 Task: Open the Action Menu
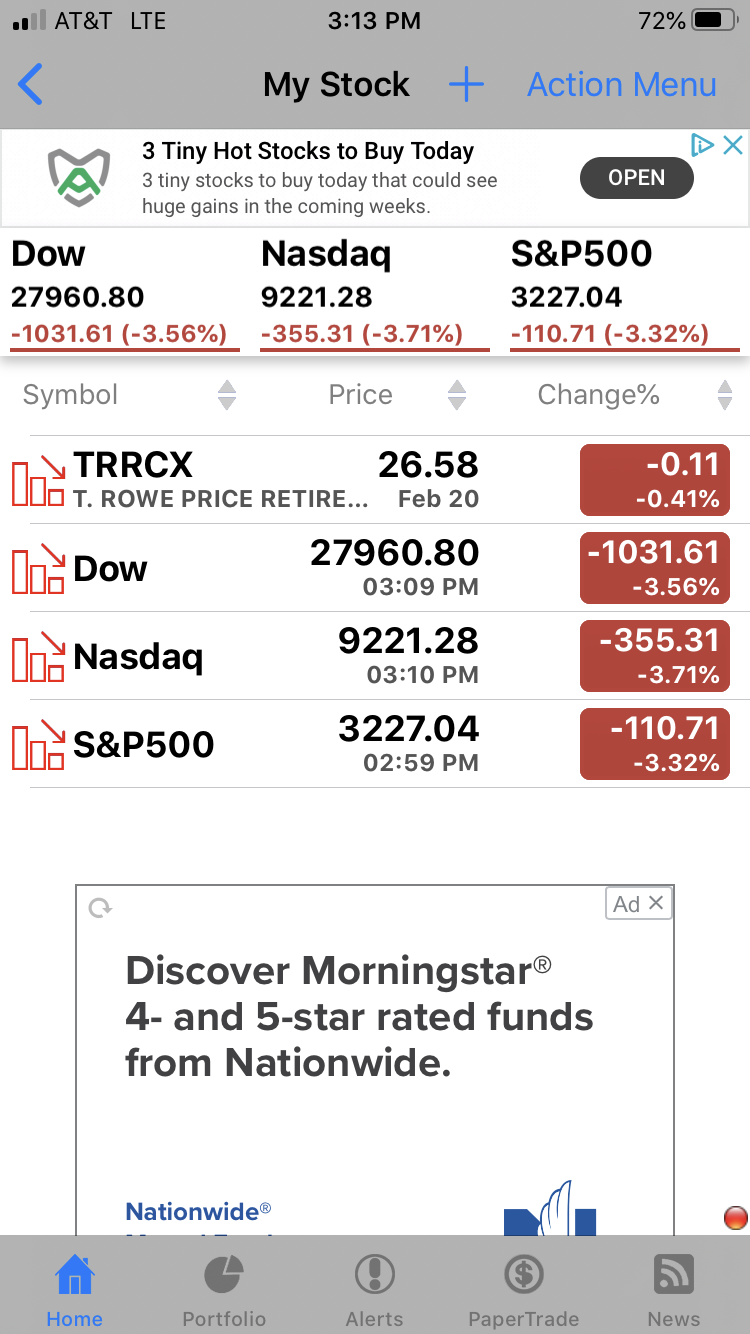(x=622, y=85)
